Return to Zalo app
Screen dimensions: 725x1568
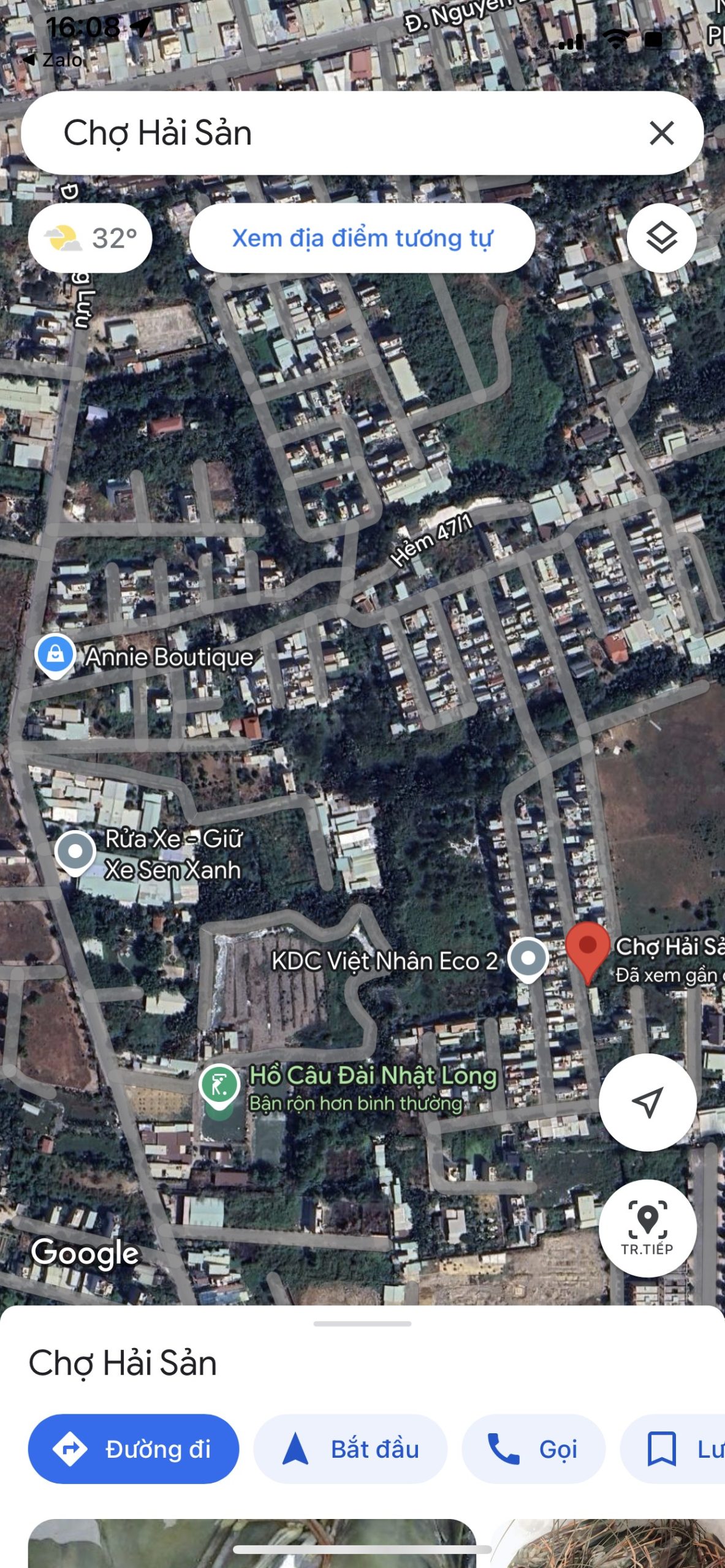coord(53,60)
